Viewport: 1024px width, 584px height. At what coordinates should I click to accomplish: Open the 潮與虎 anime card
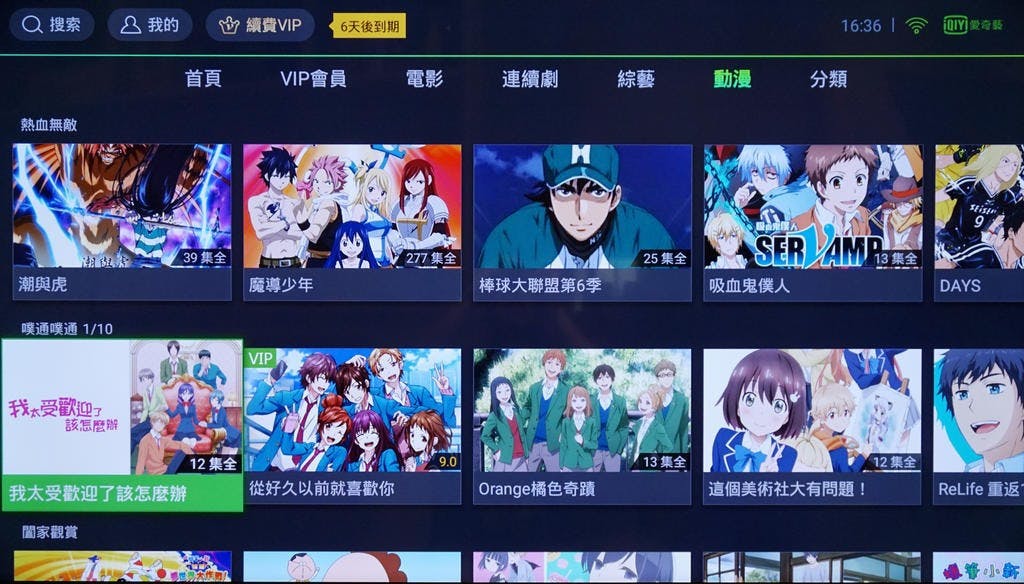click(121, 220)
